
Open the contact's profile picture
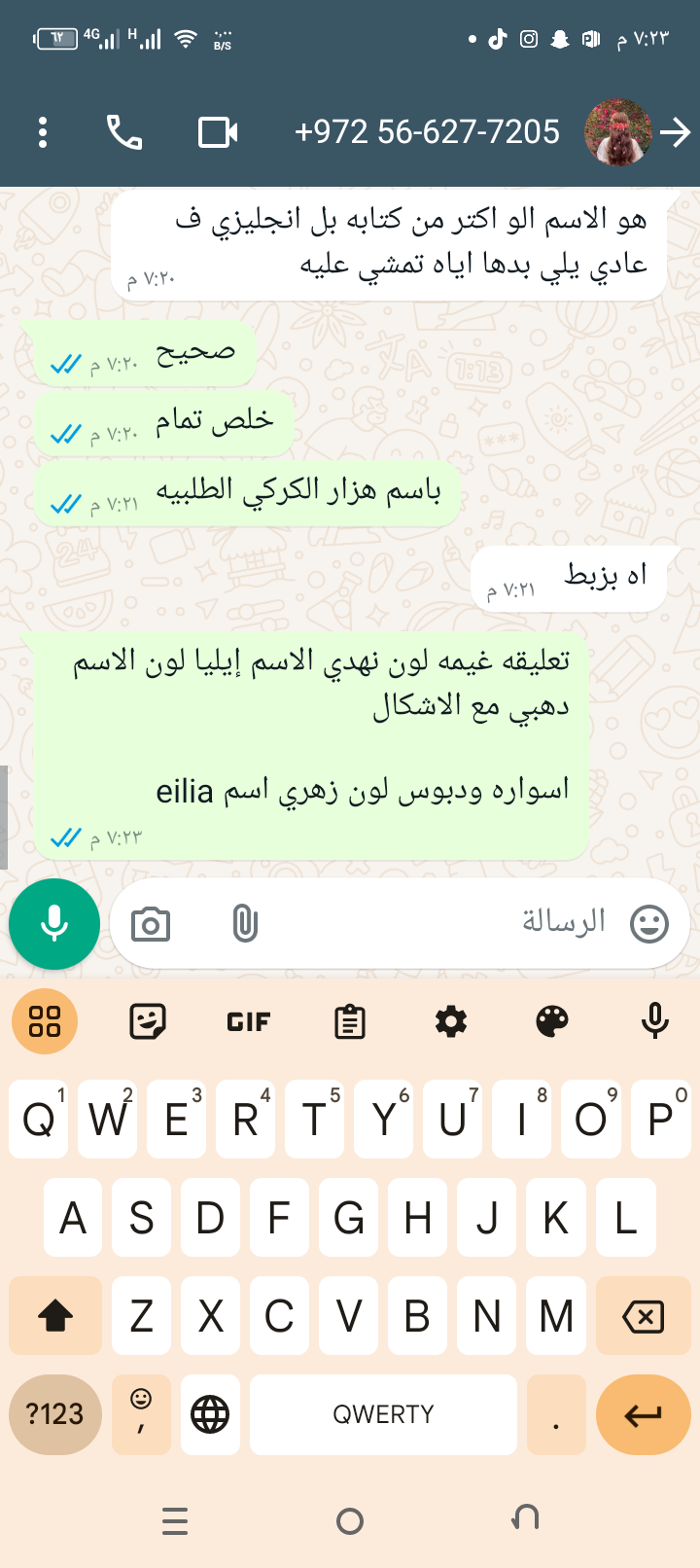pyautogui.click(x=617, y=132)
